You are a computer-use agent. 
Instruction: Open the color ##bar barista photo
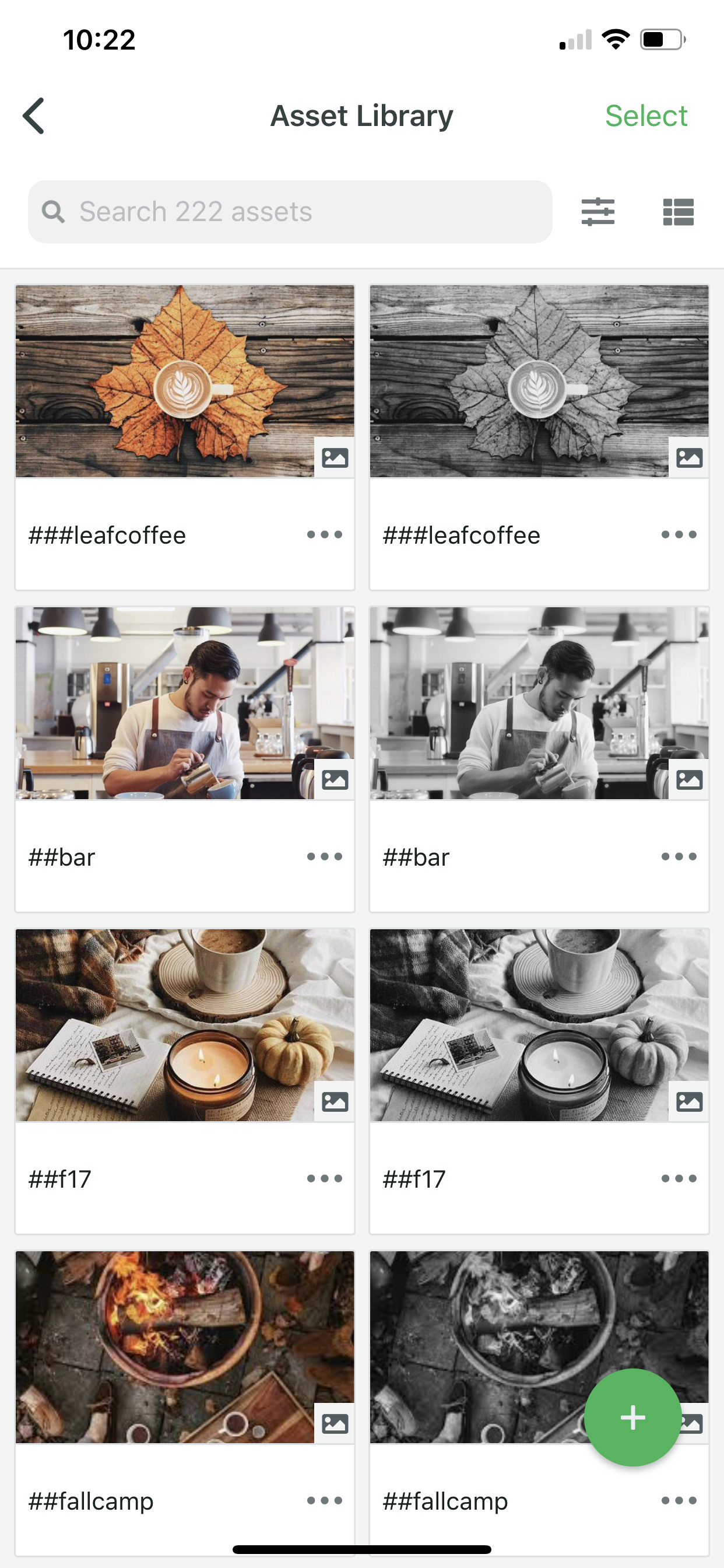point(185,702)
